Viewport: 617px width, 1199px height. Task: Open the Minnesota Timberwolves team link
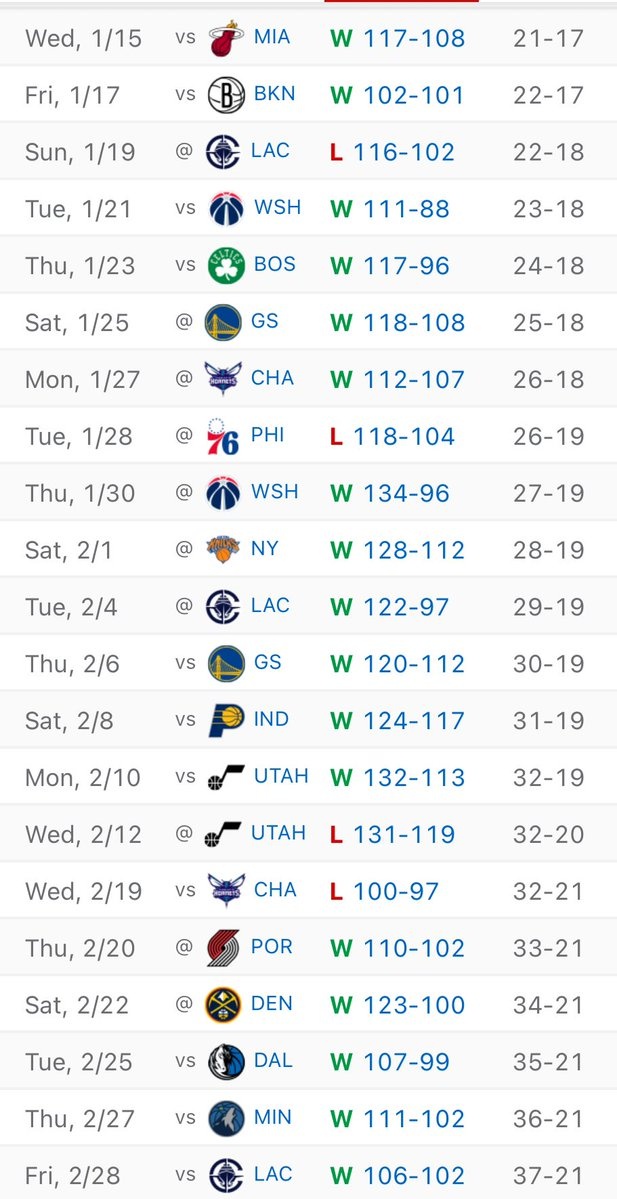(272, 1118)
